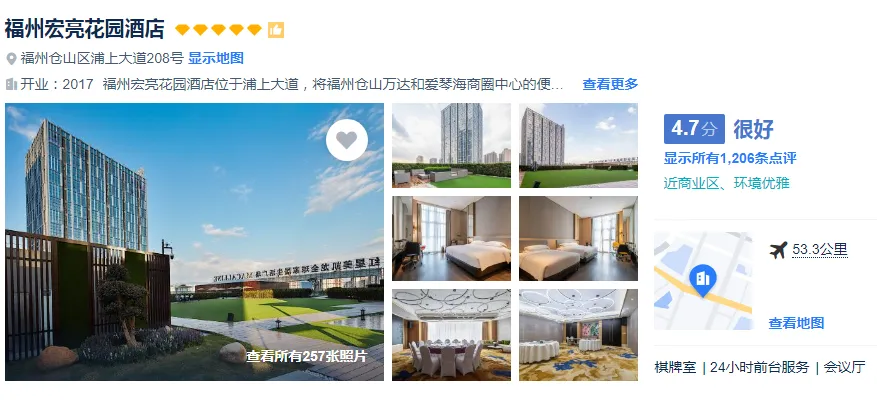Screen dimensions: 877x404
Task: Expand description with 查看更多
Action: tap(610, 84)
